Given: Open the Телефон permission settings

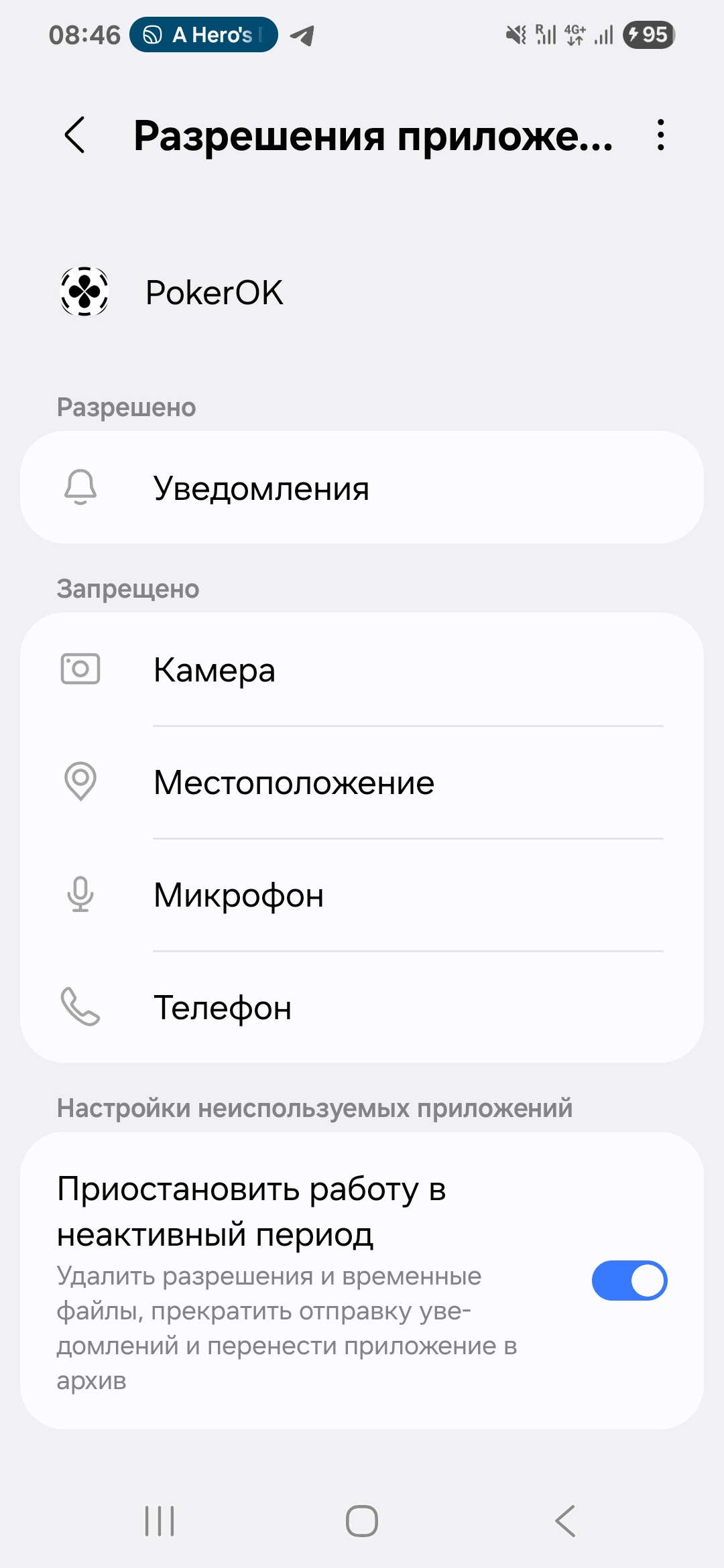Looking at the screenshot, I should coord(362,1007).
